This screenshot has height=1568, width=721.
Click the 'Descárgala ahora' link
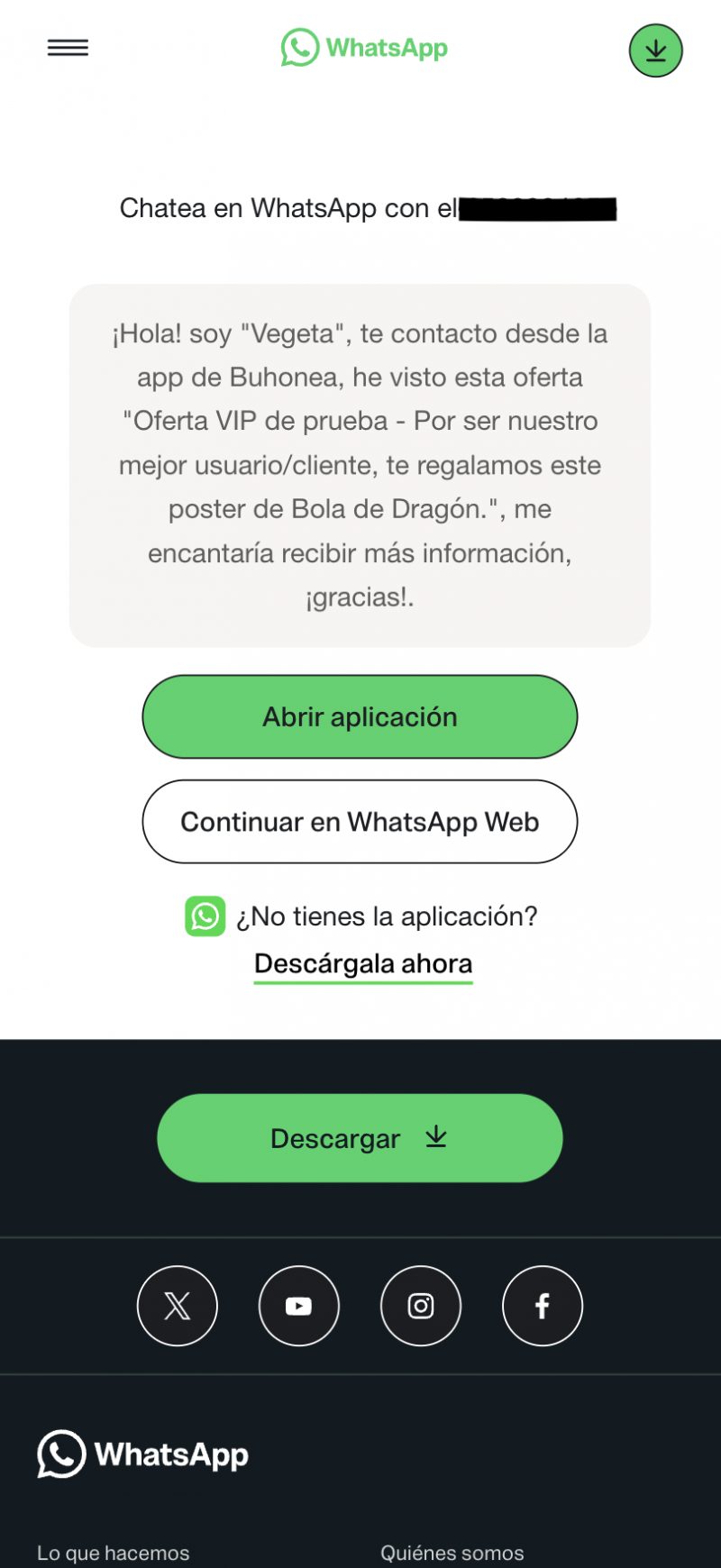click(362, 962)
